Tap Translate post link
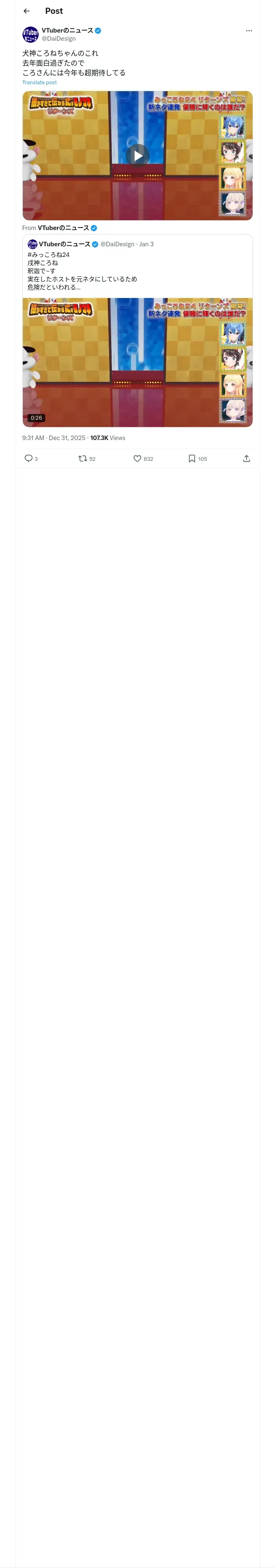The image size is (275, 1568). [x=40, y=82]
